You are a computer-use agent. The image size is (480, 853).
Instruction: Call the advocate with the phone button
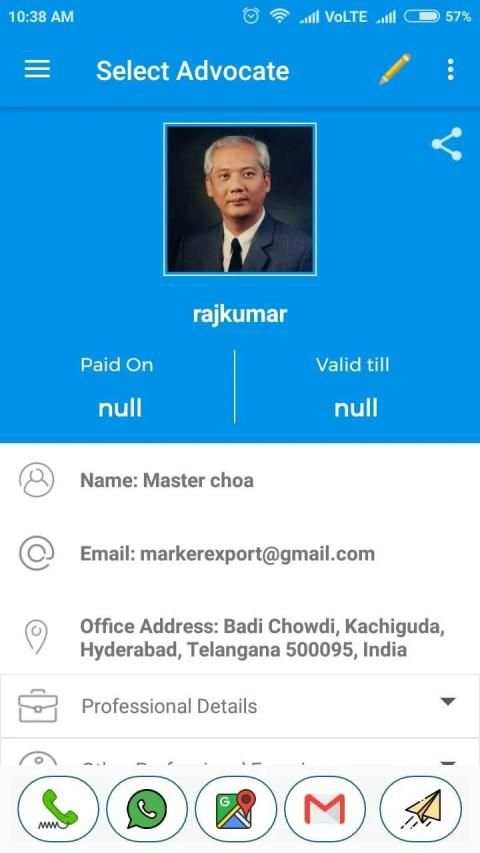pyautogui.click(x=58, y=808)
